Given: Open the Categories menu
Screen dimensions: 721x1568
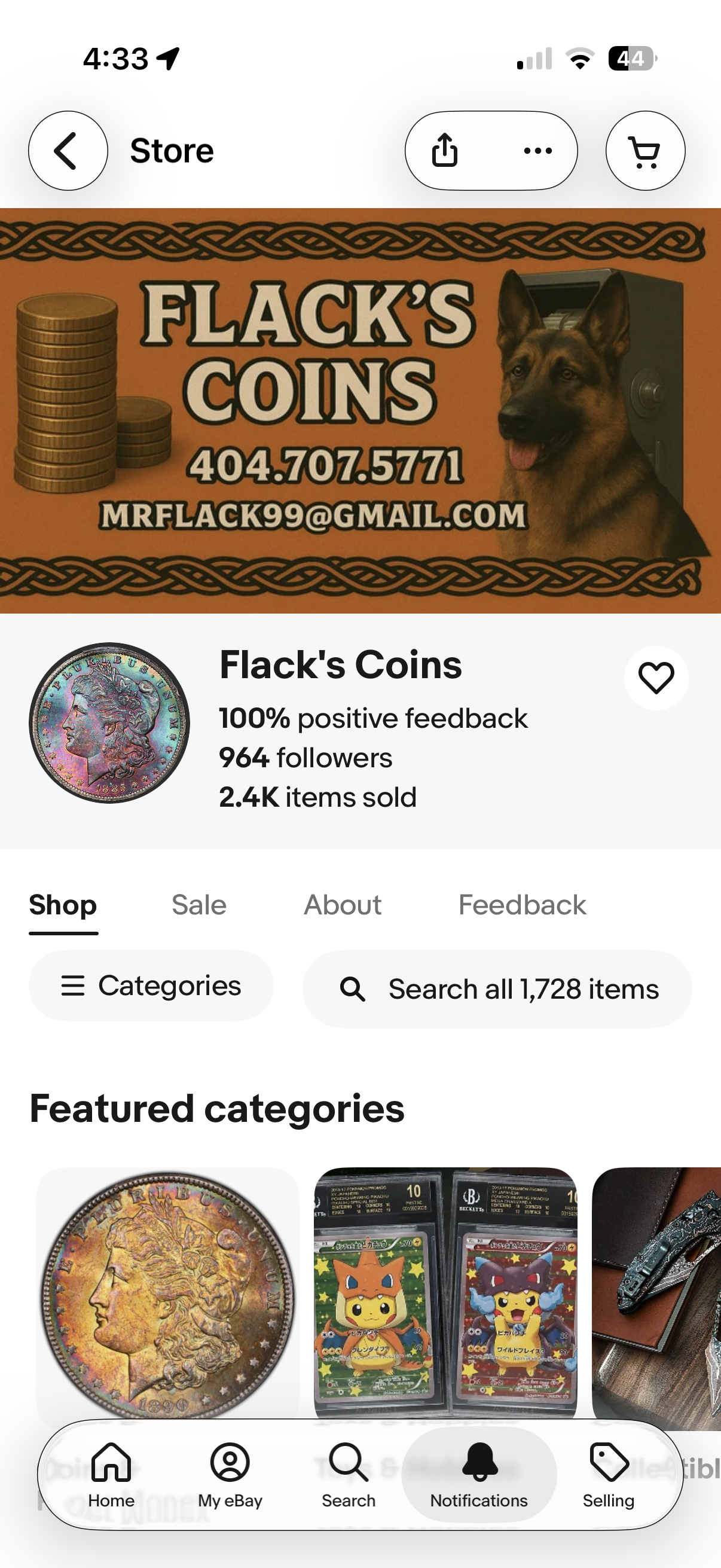Looking at the screenshot, I should click(x=151, y=986).
